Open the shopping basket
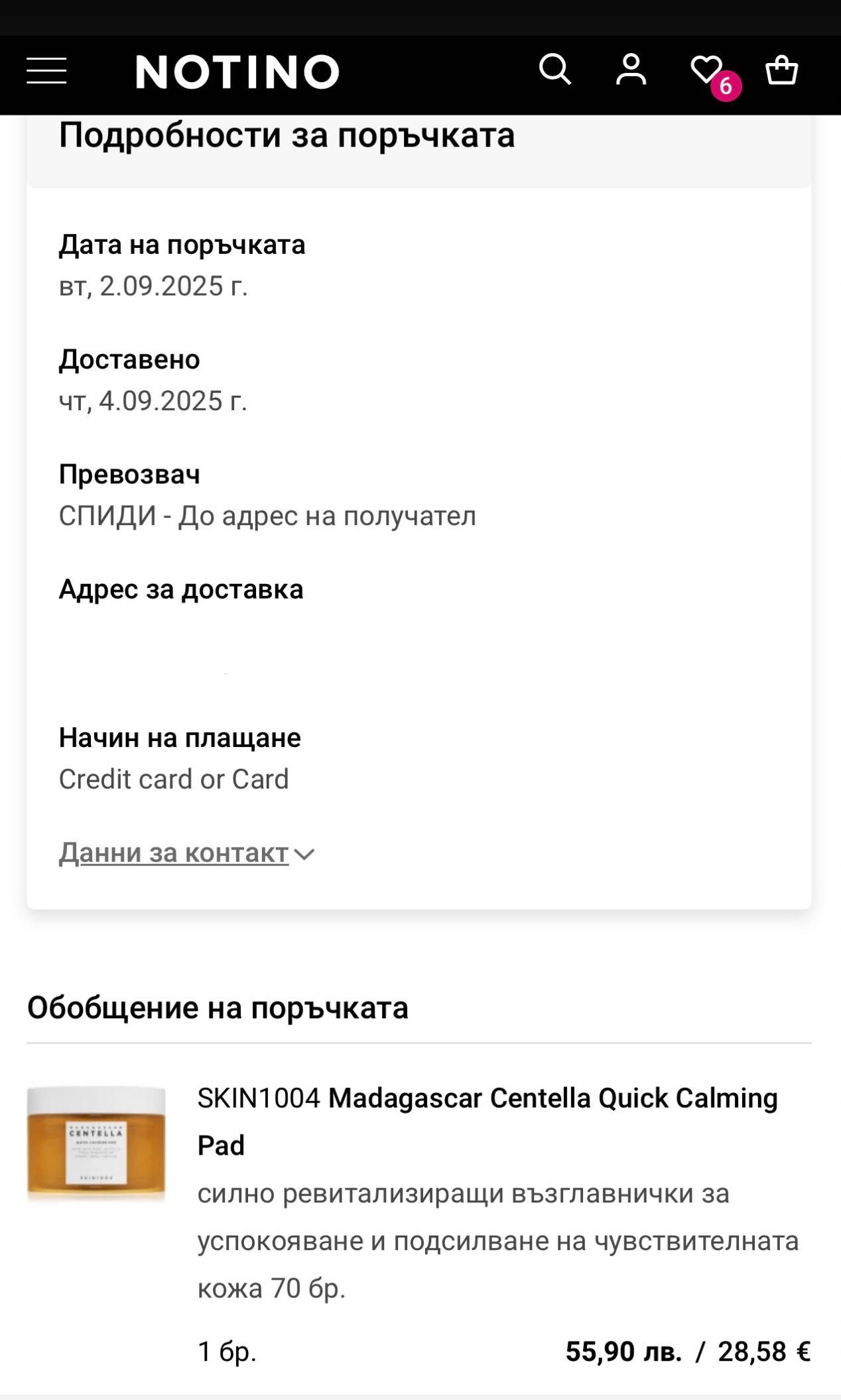 (x=782, y=70)
